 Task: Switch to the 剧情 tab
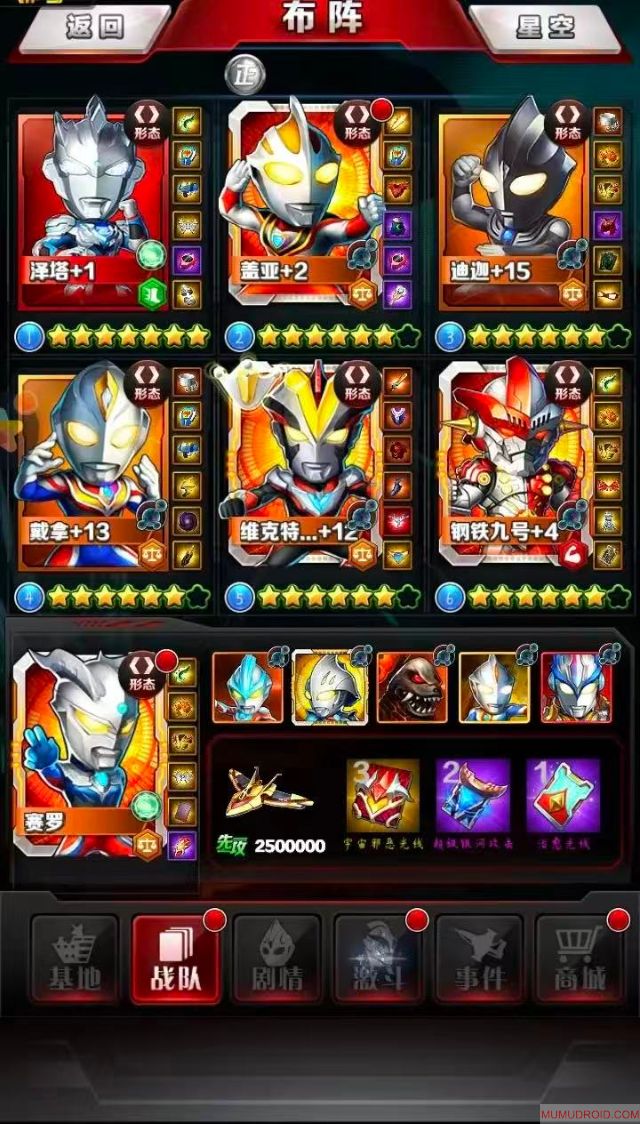click(x=277, y=960)
